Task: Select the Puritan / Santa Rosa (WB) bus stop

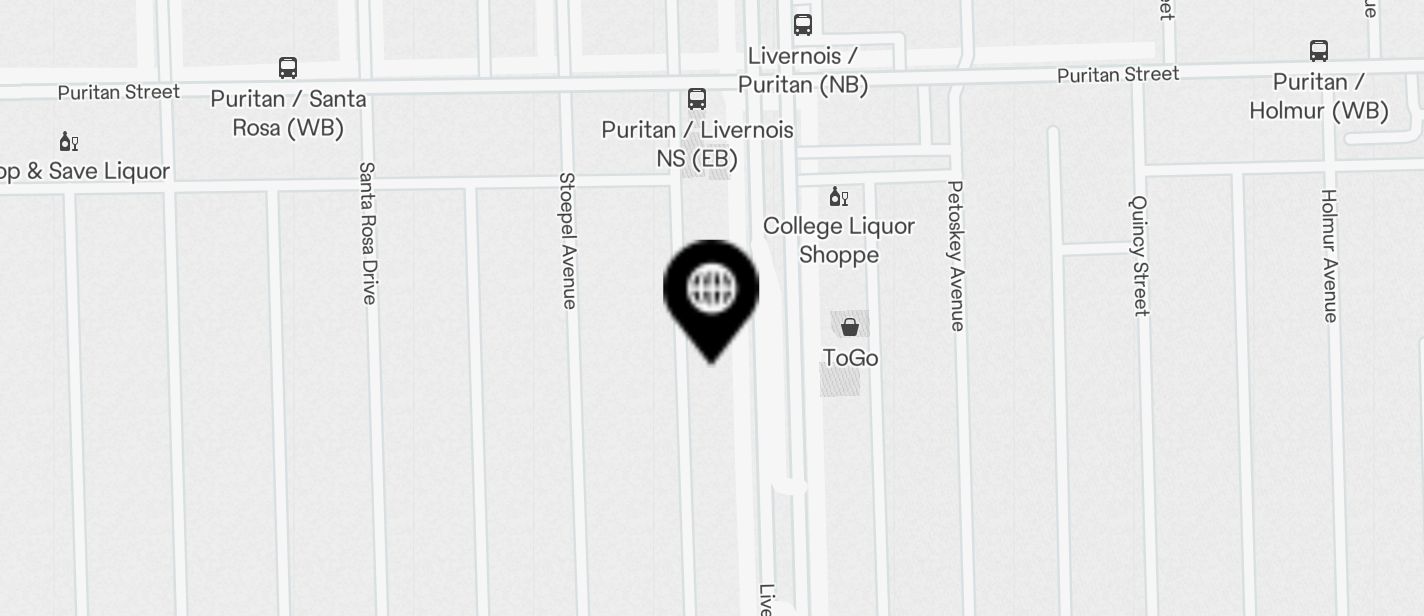Action: tap(288, 68)
